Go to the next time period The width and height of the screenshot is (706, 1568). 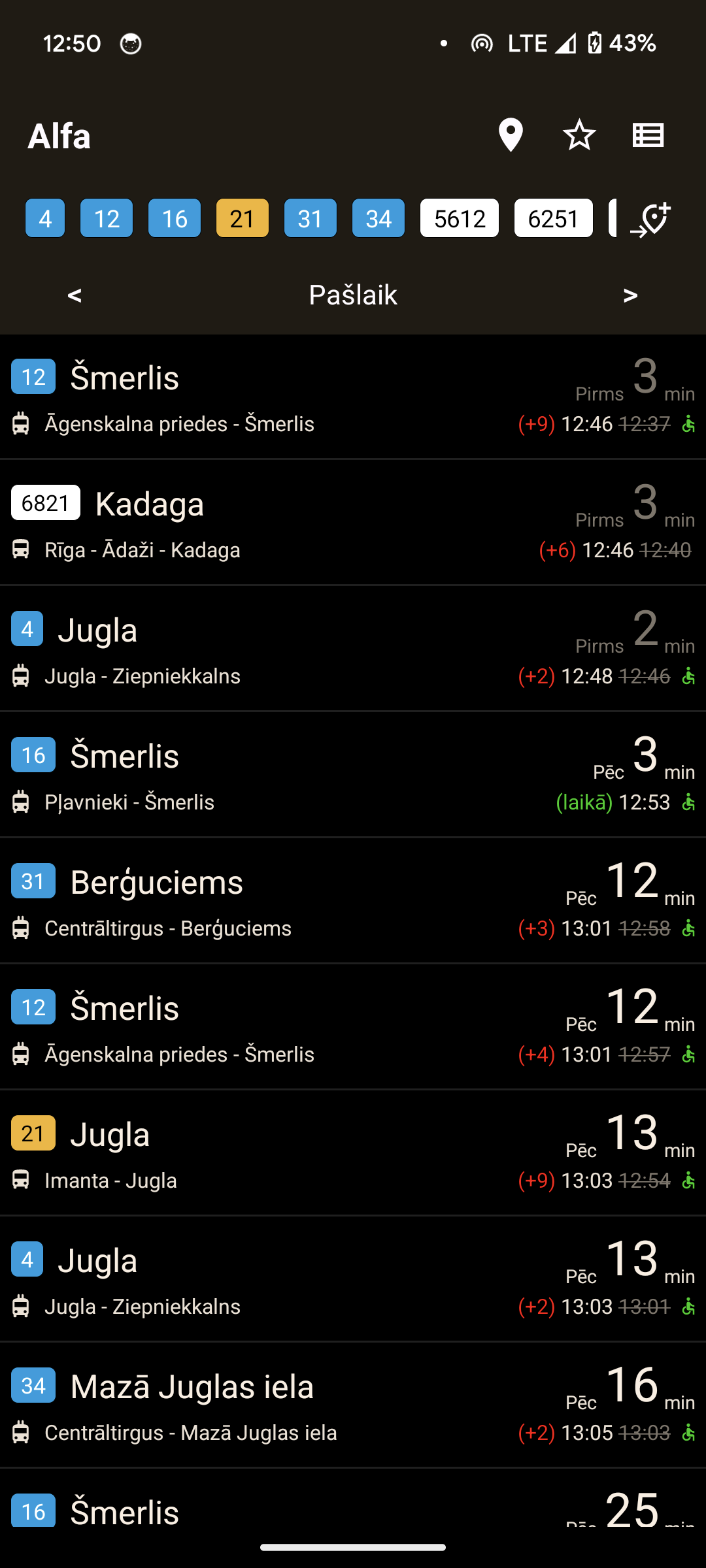[x=630, y=295]
